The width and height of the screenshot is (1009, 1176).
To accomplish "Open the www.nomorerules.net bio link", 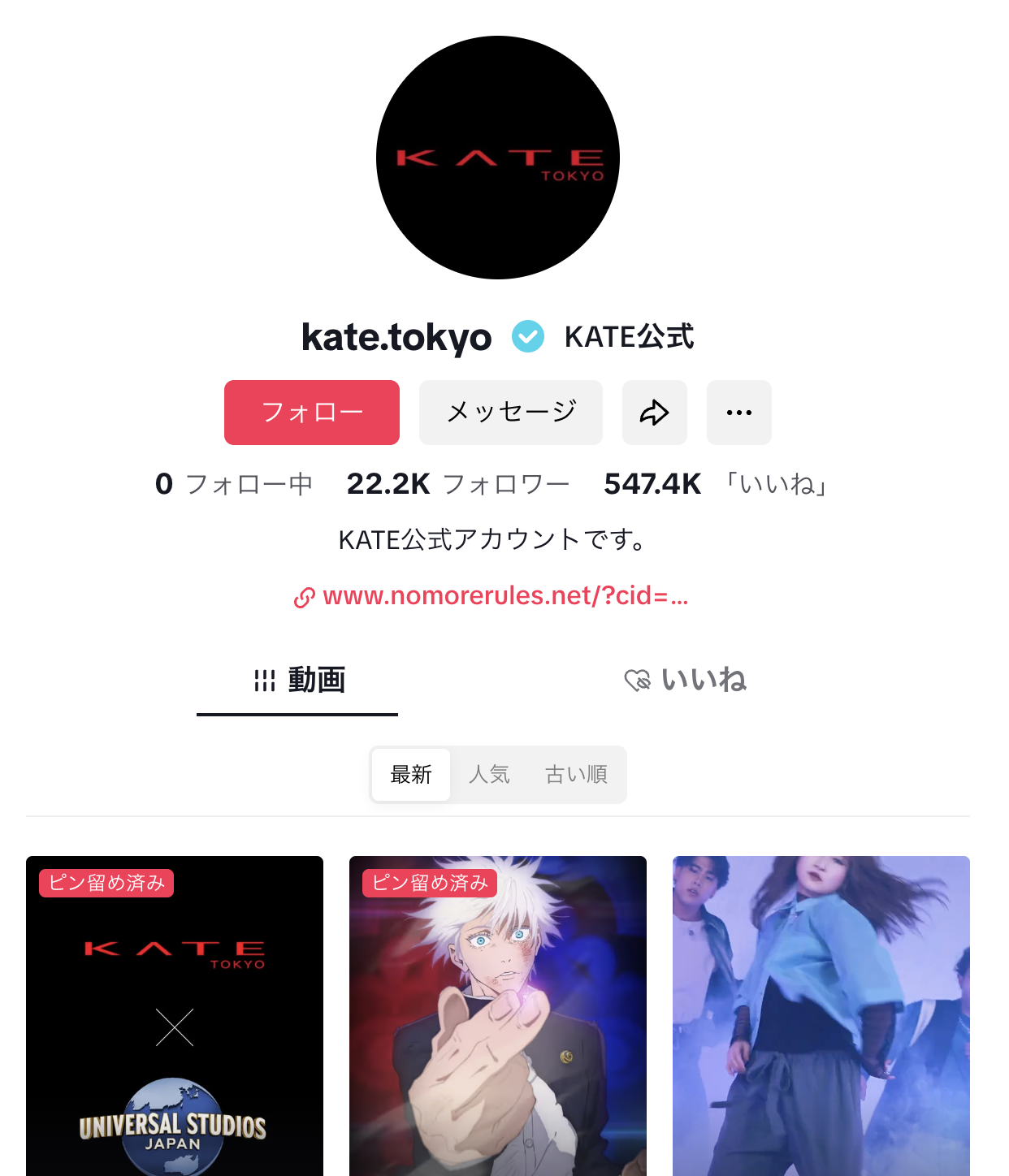I will click(x=504, y=596).
